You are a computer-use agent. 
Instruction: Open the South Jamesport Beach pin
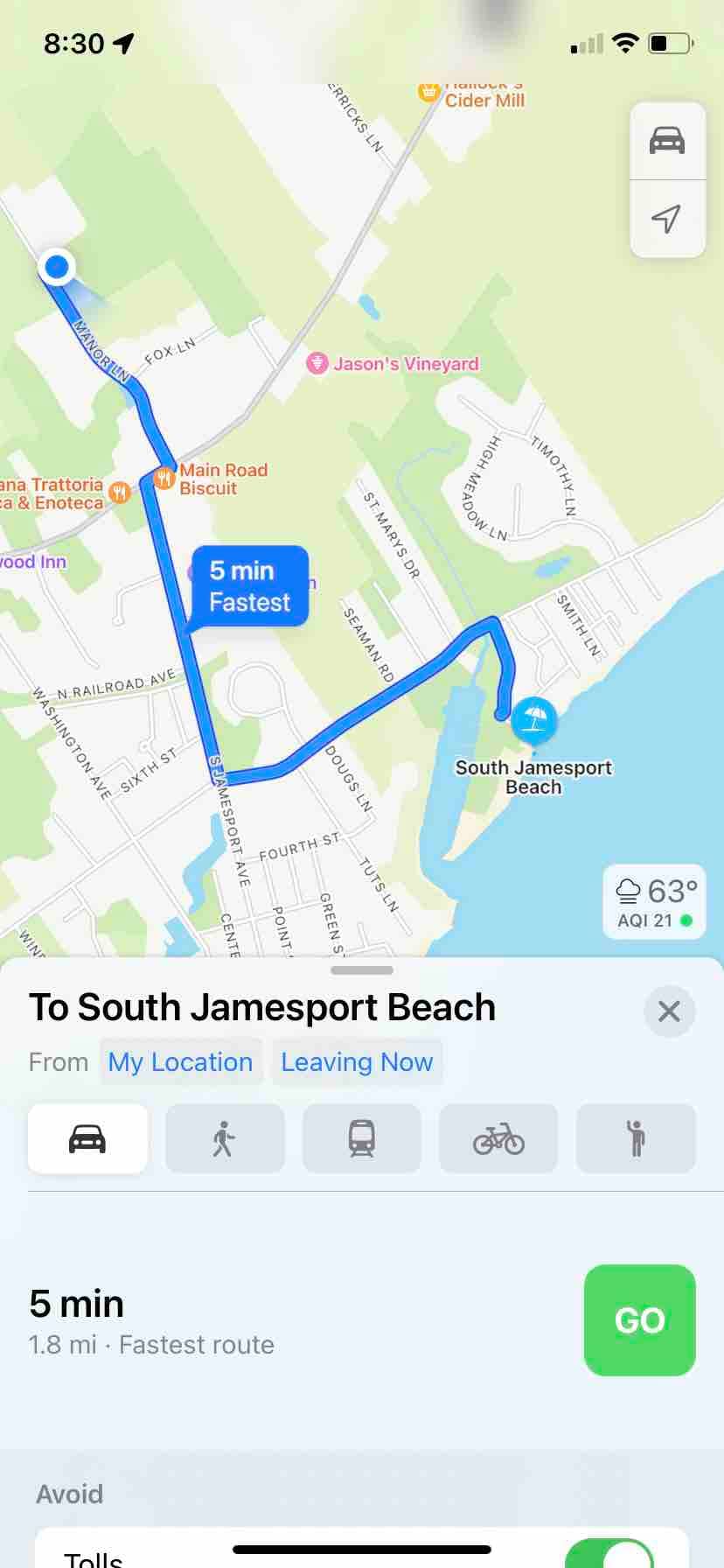tap(533, 719)
